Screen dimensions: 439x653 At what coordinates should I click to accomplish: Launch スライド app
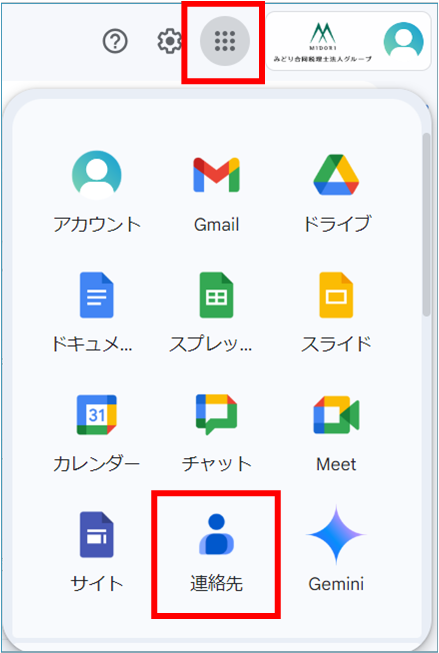(x=336, y=312)
